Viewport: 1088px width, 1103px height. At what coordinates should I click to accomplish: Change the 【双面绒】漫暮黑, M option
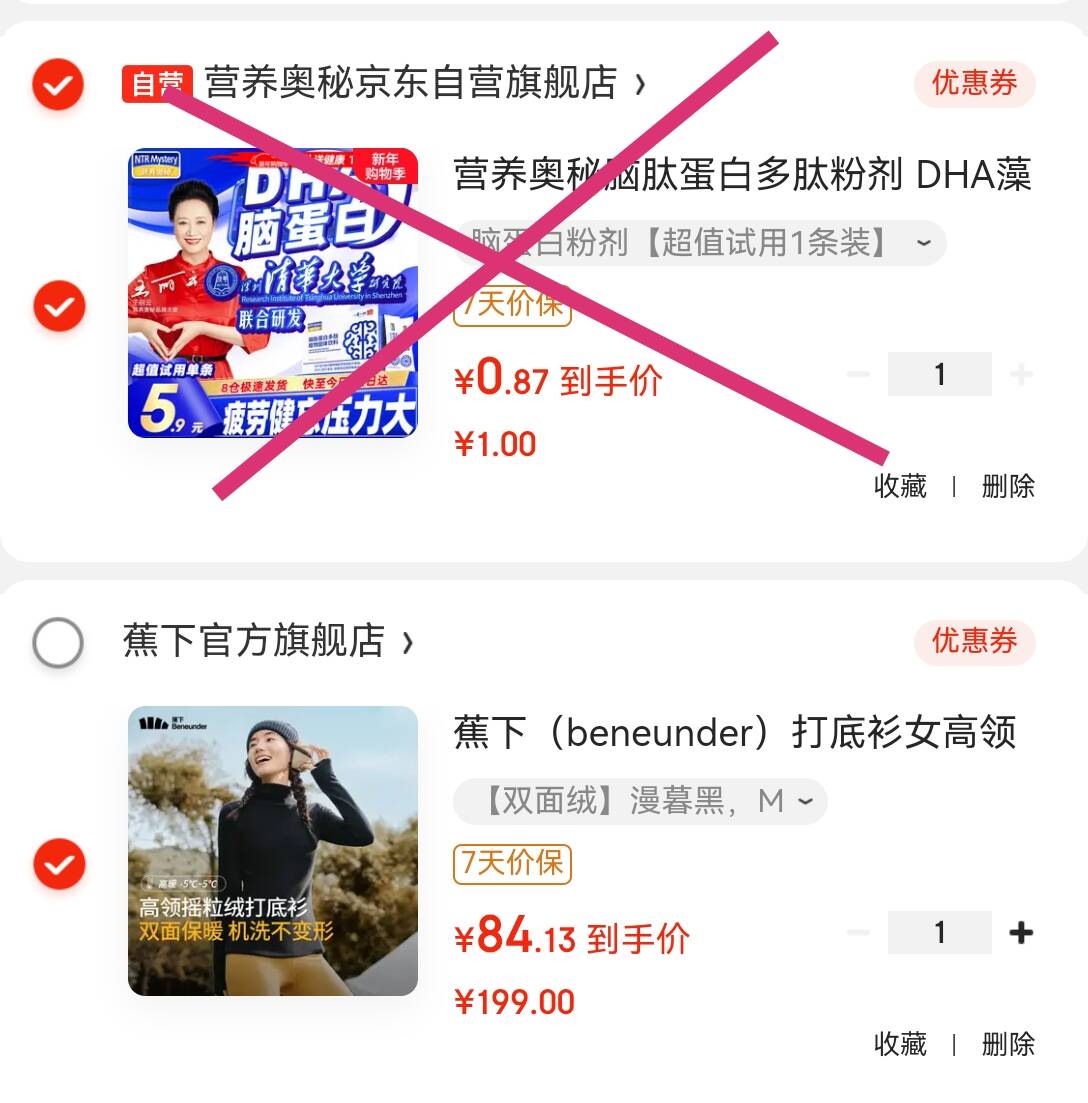[640, 801]
